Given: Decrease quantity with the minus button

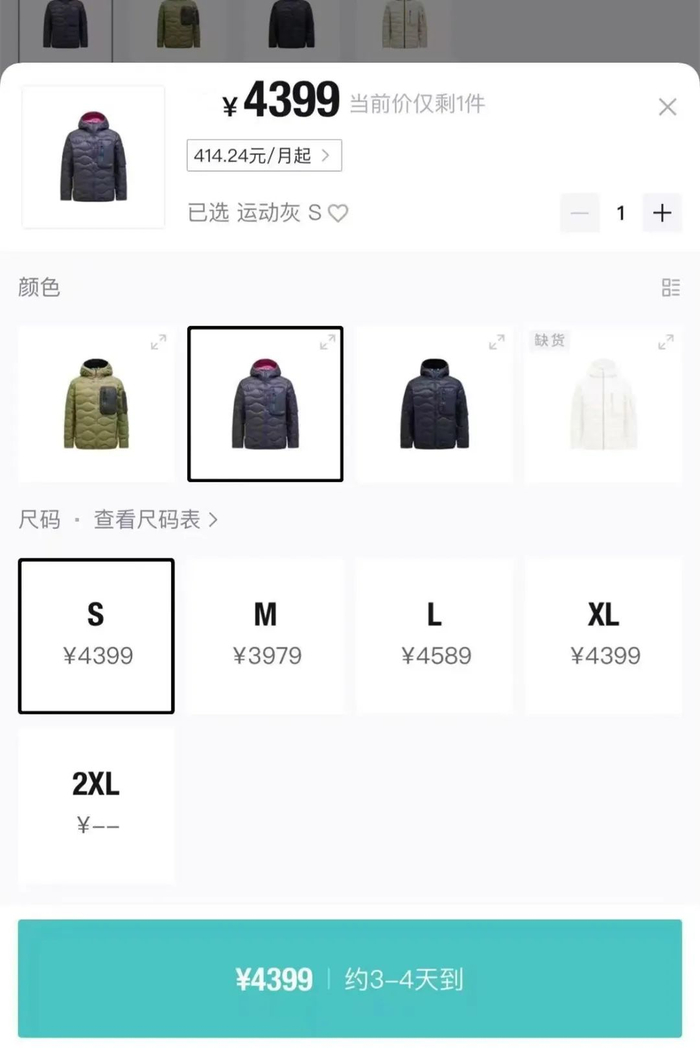Looking at the screenshot, I should coord(580,213).
